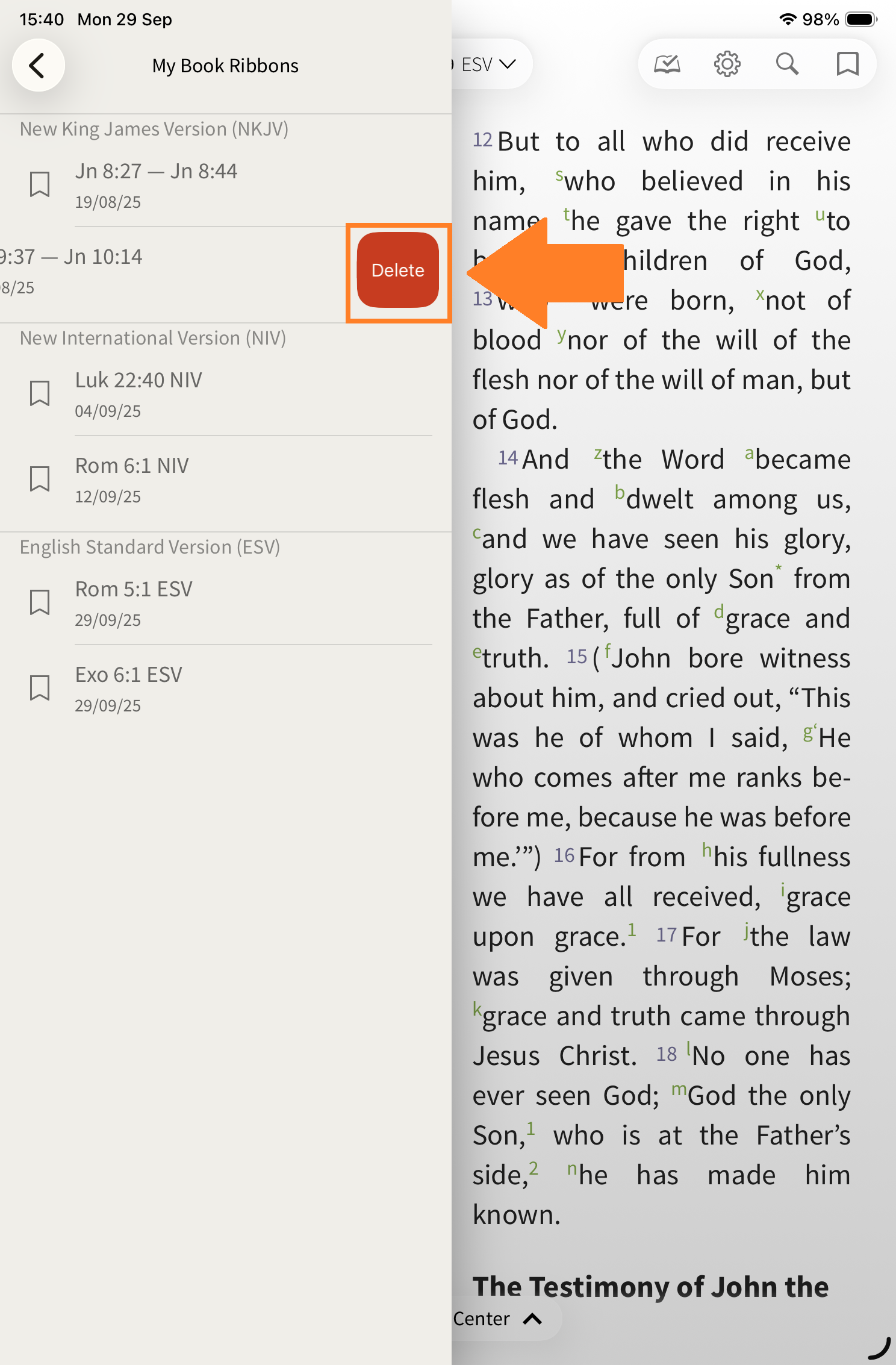Search the Bible text
The image size is (896, 1365).
[787, 64]
